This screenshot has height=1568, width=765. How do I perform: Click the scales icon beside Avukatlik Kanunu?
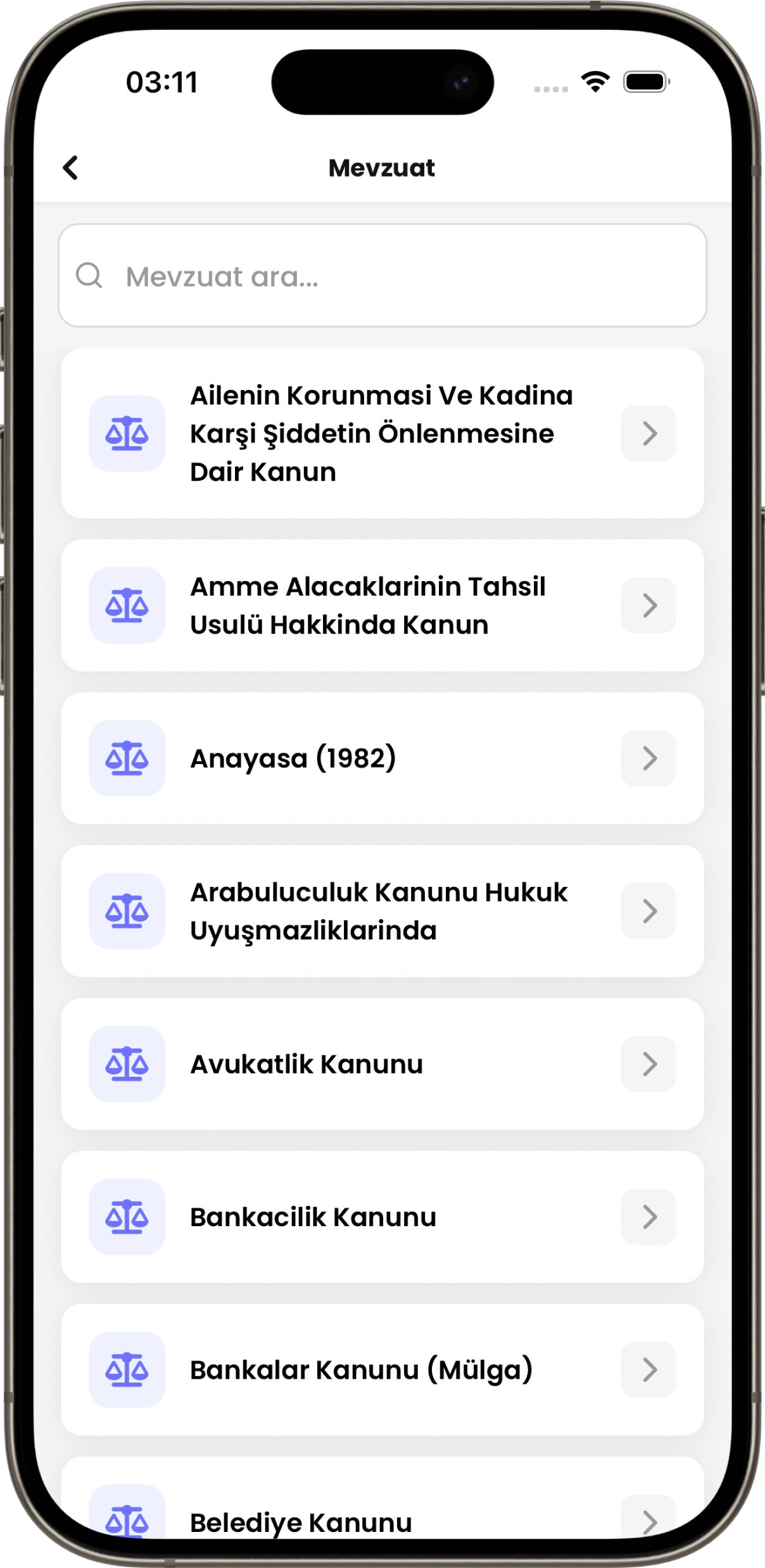pos(127,1064)
